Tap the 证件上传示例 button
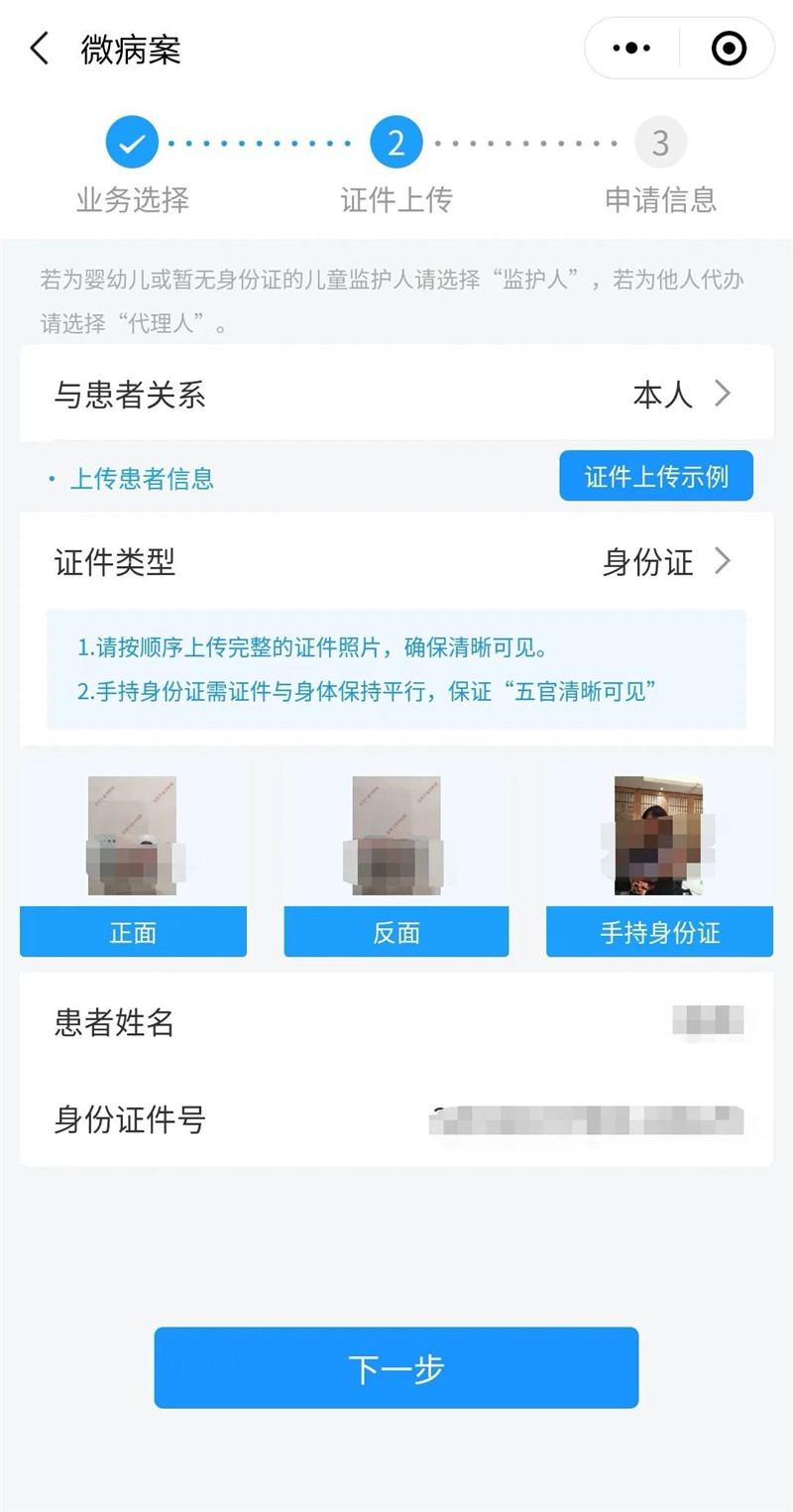Viewport: 793px width, 1512px height. tap(656, 477)
